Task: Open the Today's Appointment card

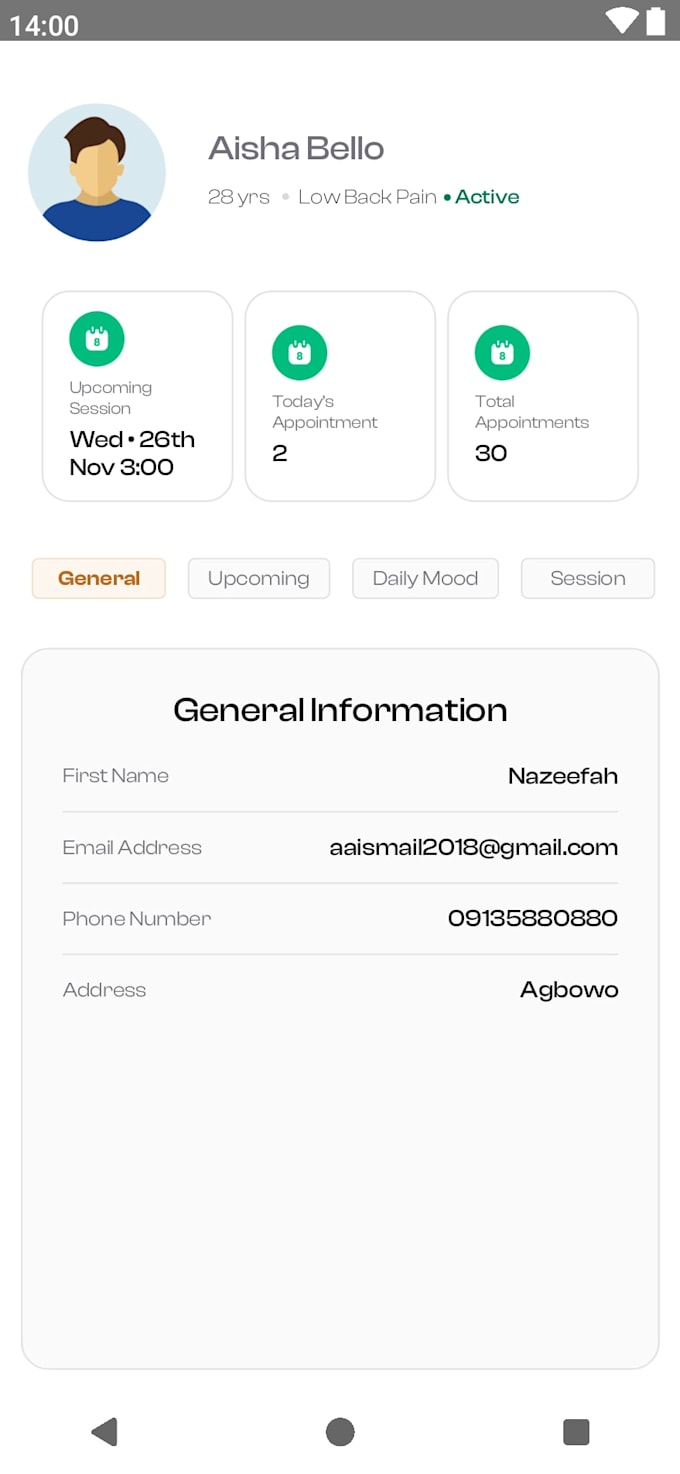Action: click(340, 396)
